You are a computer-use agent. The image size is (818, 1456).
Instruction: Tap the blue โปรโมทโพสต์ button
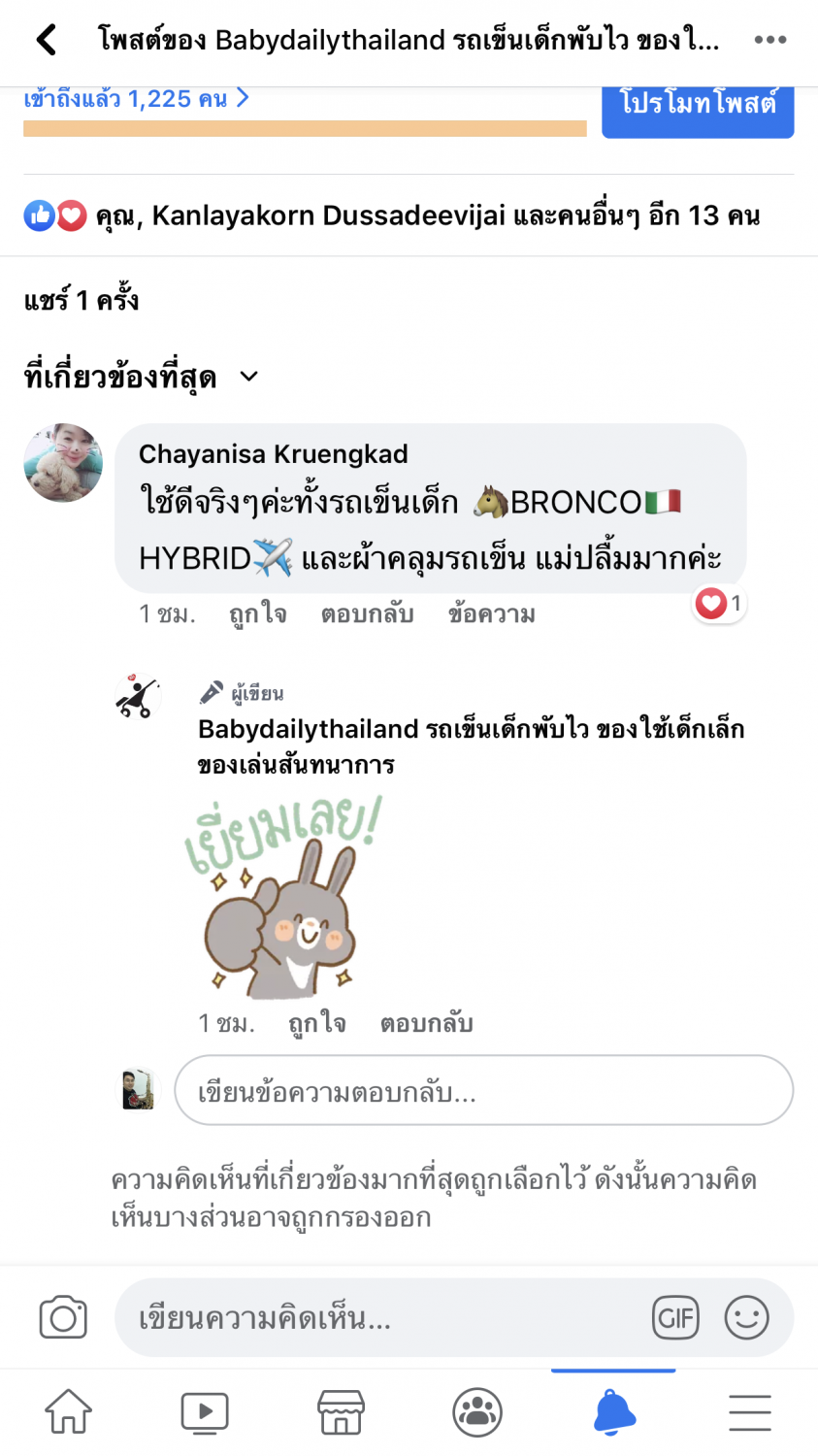pyautogui.click(x=698, y=105)
